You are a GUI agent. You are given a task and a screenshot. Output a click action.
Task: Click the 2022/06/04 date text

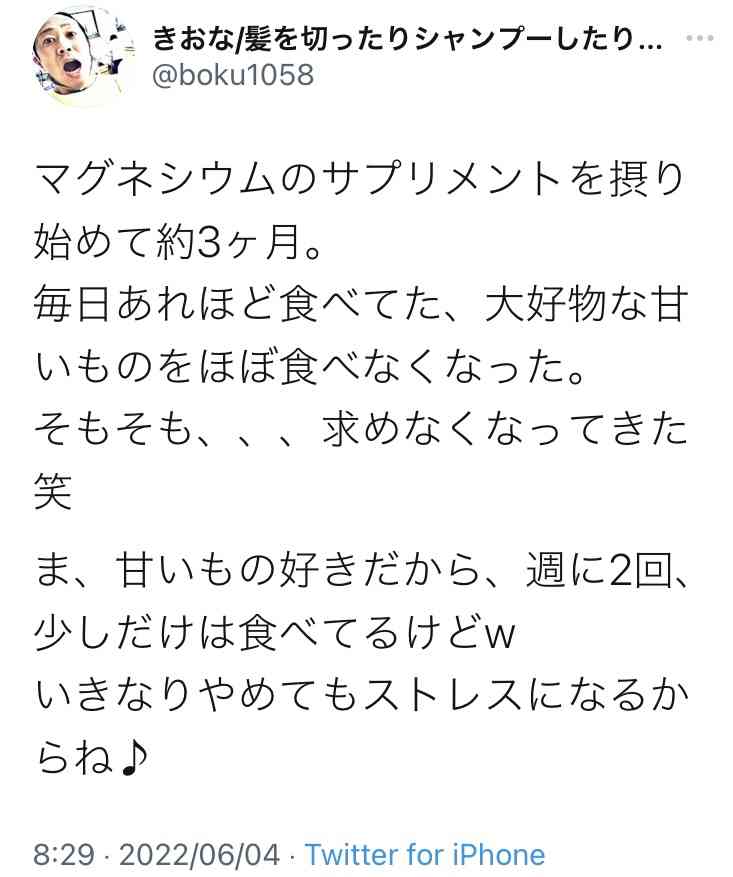[191, 855]
